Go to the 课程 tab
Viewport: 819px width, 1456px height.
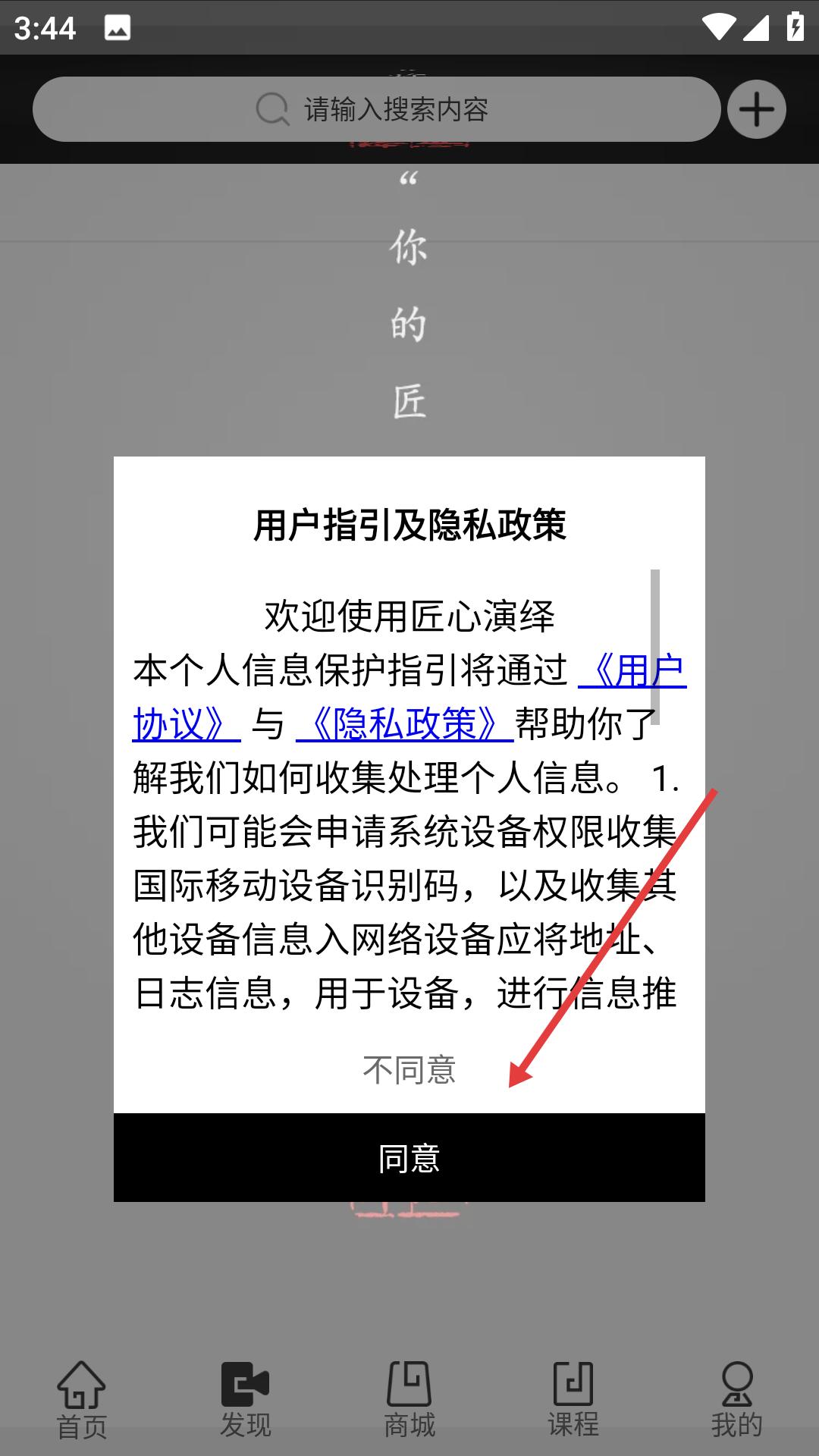click(x=573, y=1400)
